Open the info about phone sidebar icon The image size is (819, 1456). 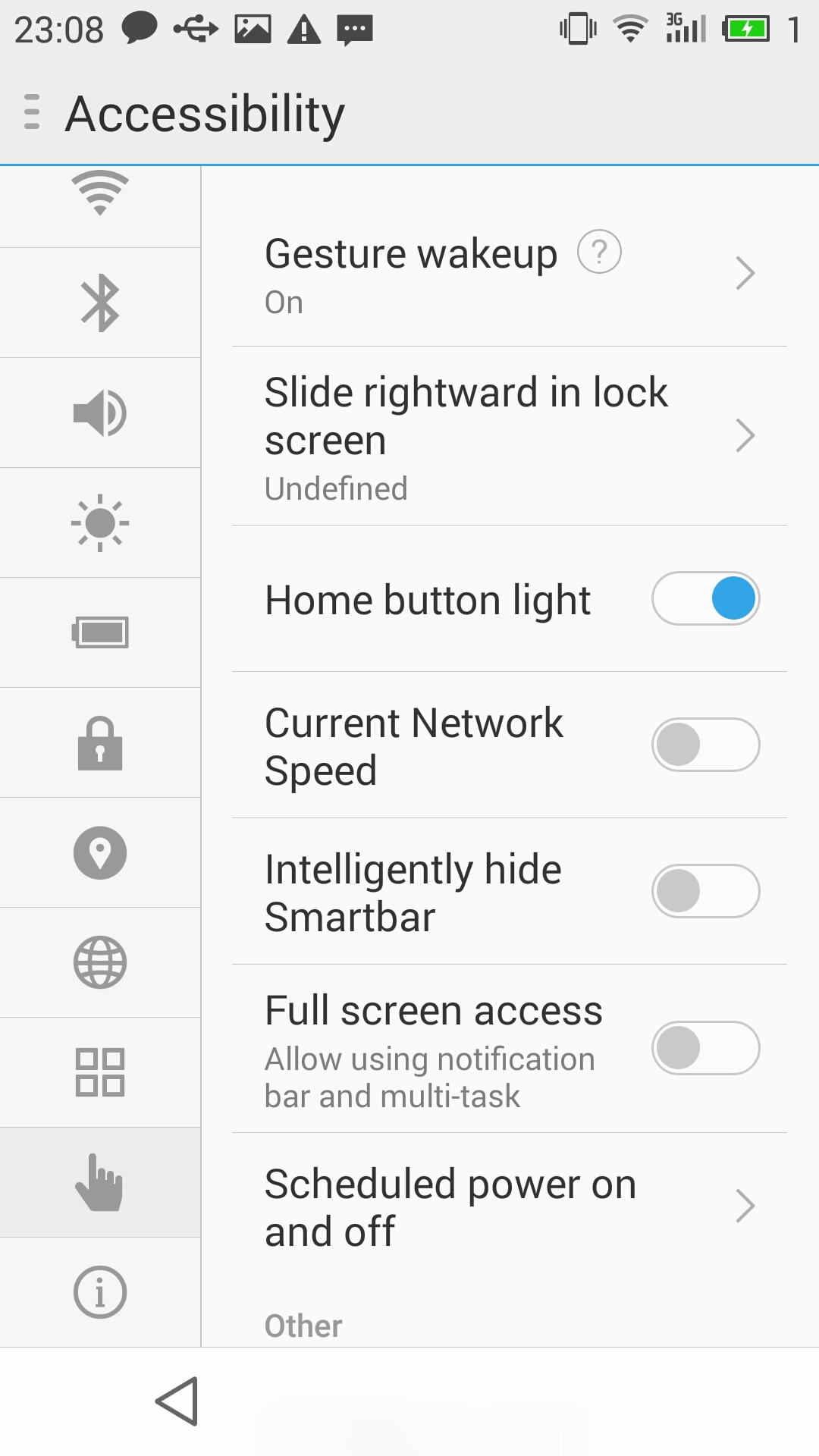click(x=100, y=1292)
